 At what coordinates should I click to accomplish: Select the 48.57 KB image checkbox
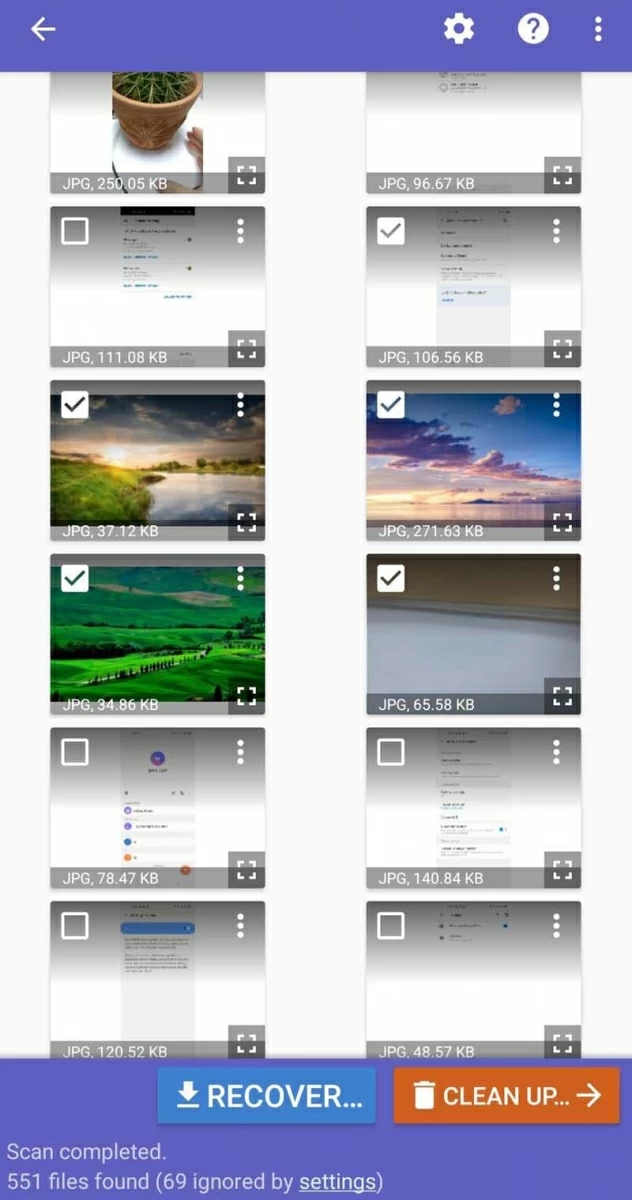391,925
